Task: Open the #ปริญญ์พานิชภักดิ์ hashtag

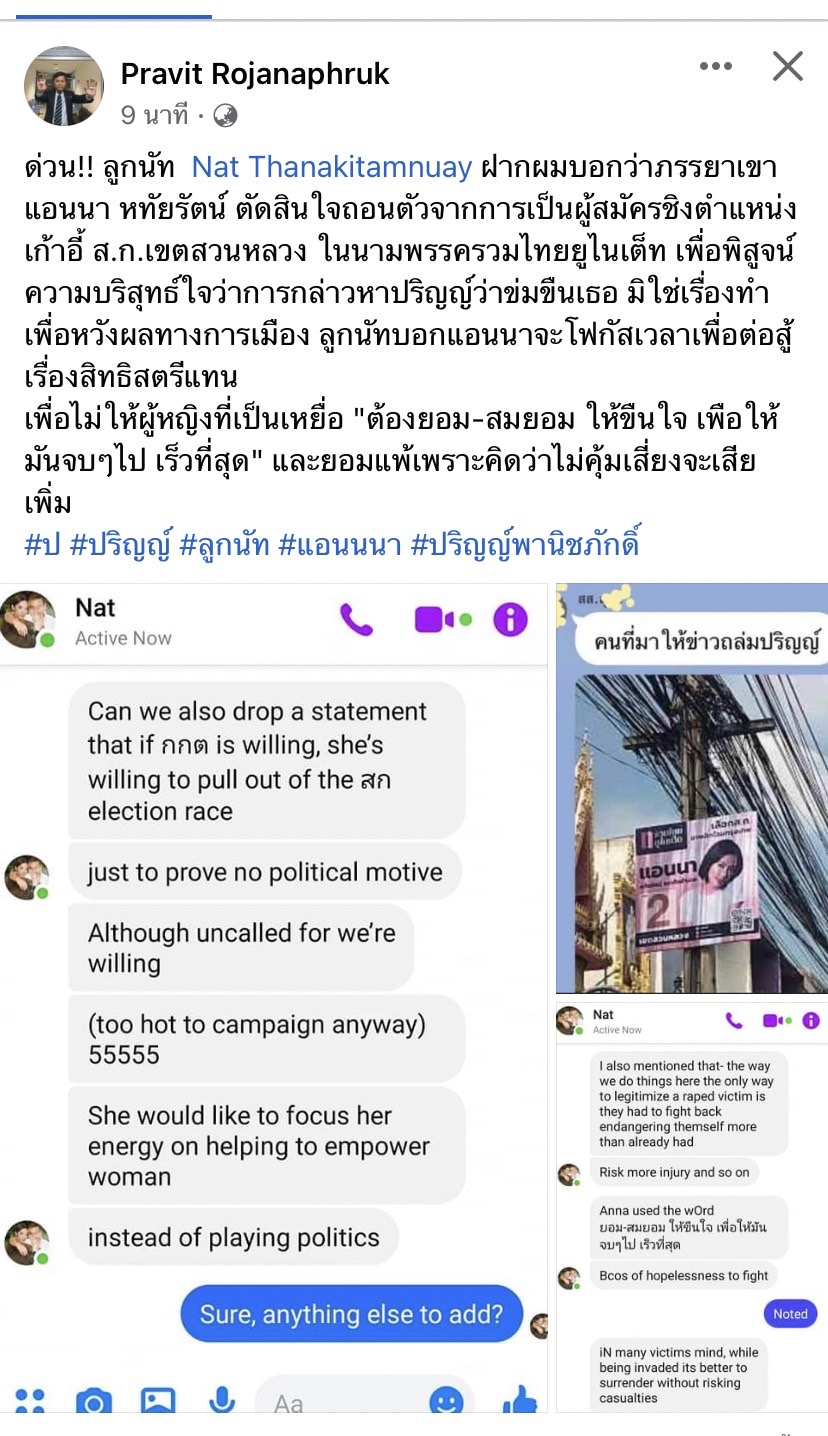Action: click(x=524, y=545)
